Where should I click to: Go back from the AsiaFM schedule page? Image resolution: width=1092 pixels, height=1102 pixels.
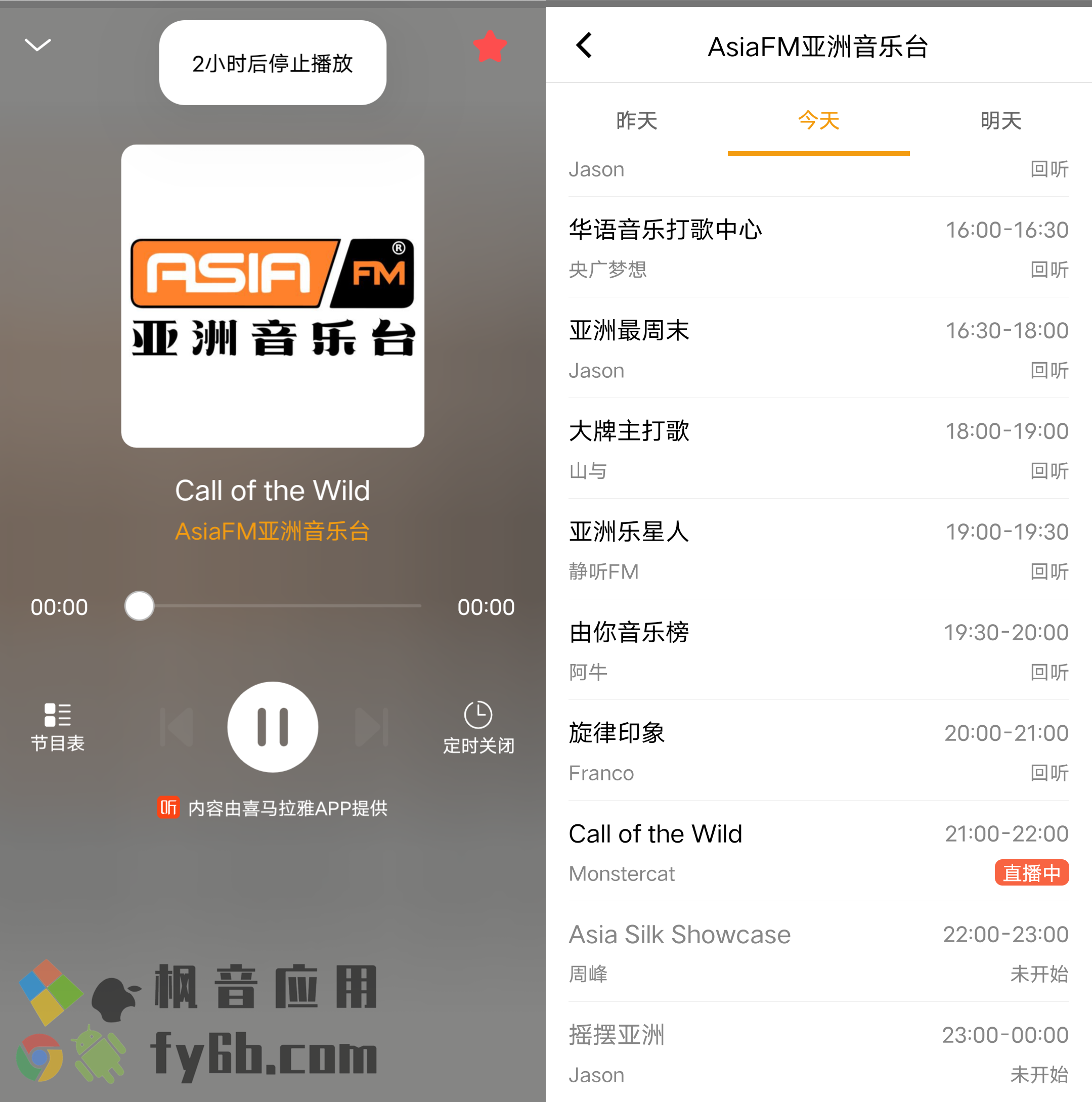(584, 46)
